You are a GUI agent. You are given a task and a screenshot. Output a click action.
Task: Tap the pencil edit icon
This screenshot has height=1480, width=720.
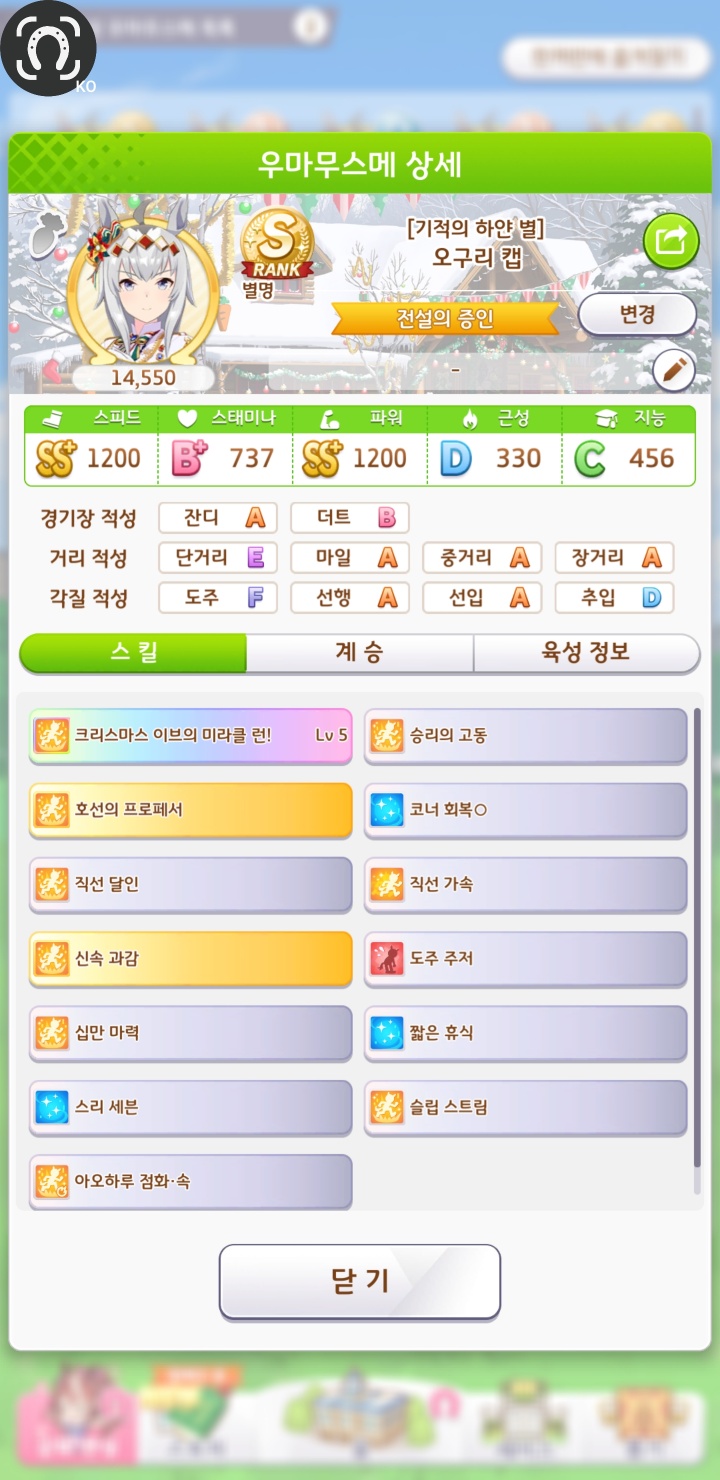pyautogui.click(x=673, y=371)
